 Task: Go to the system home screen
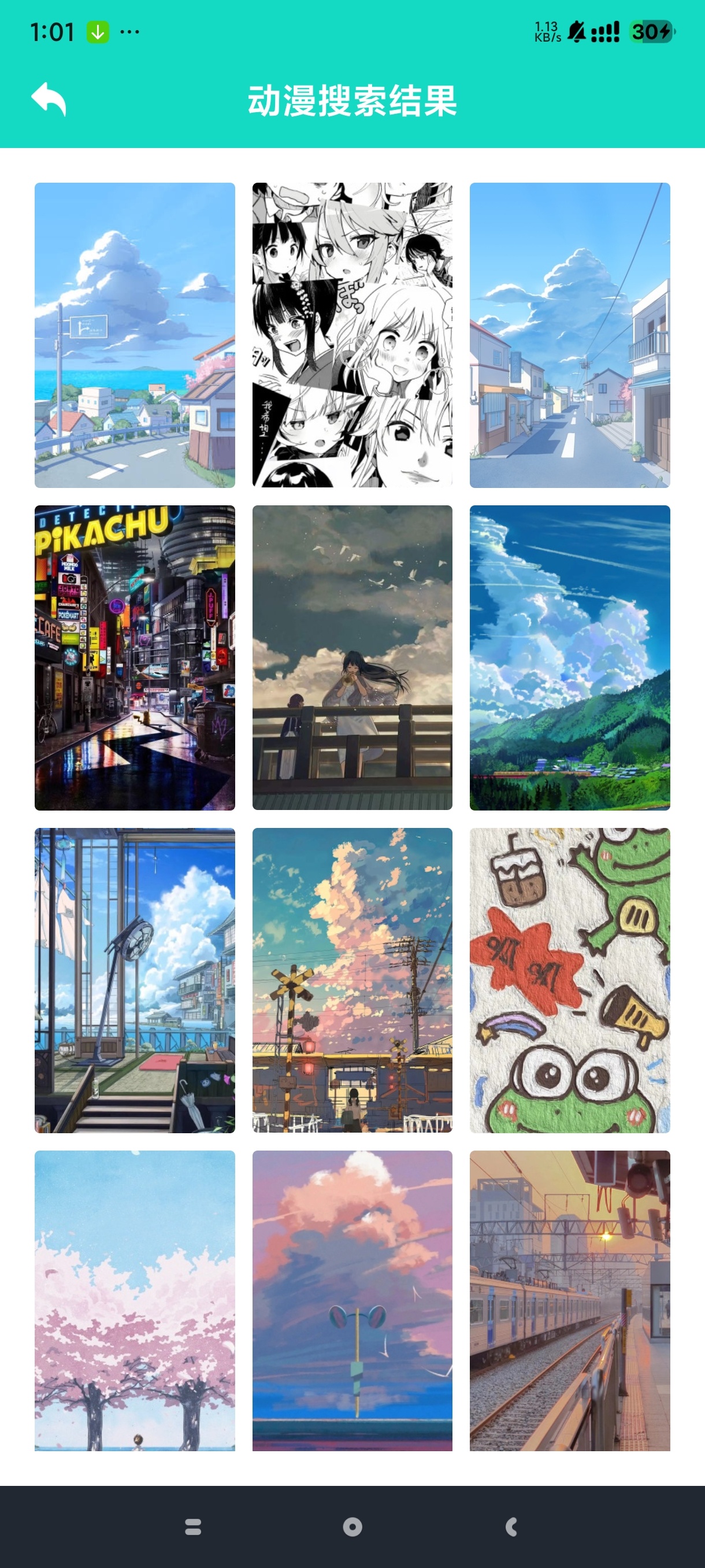coord(352,1526)
